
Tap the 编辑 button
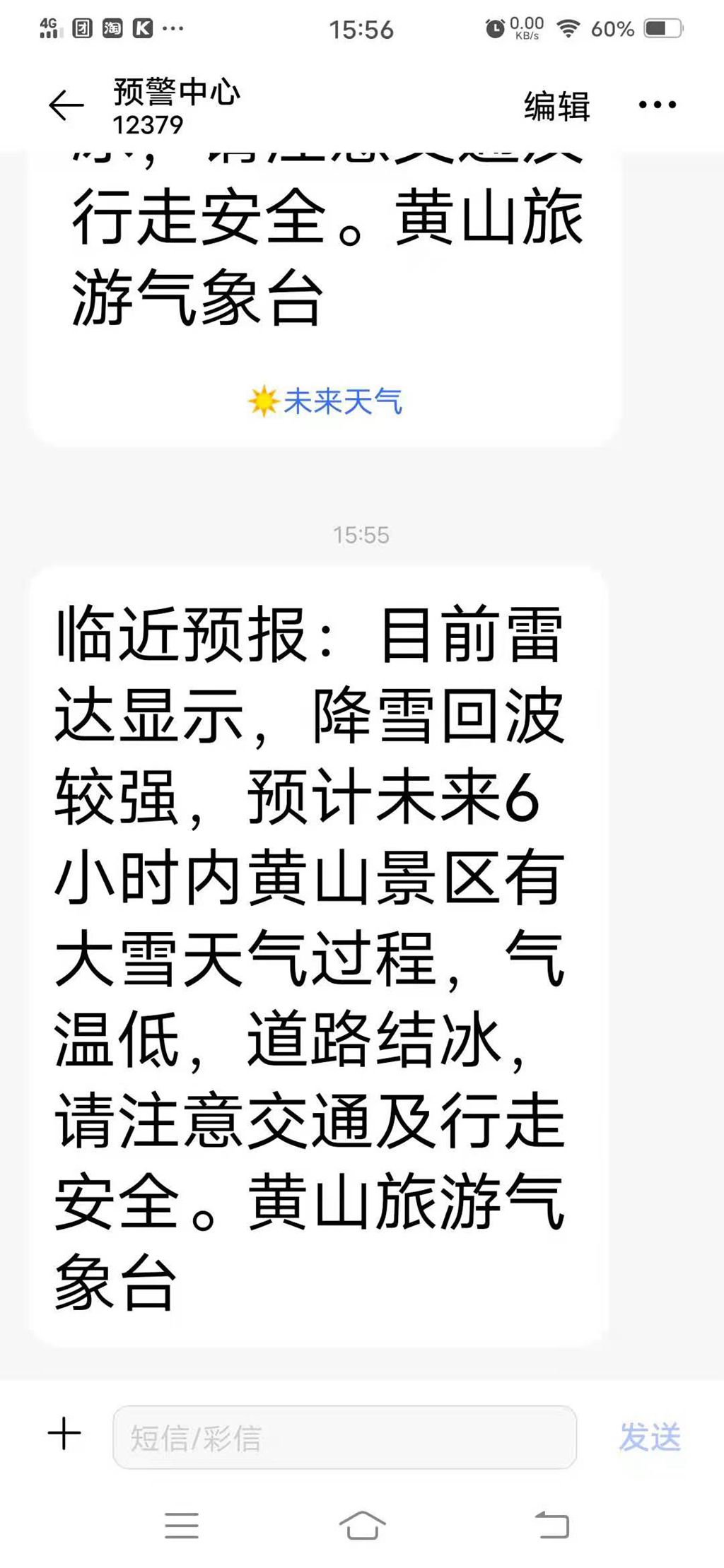[x=557, y=106]
